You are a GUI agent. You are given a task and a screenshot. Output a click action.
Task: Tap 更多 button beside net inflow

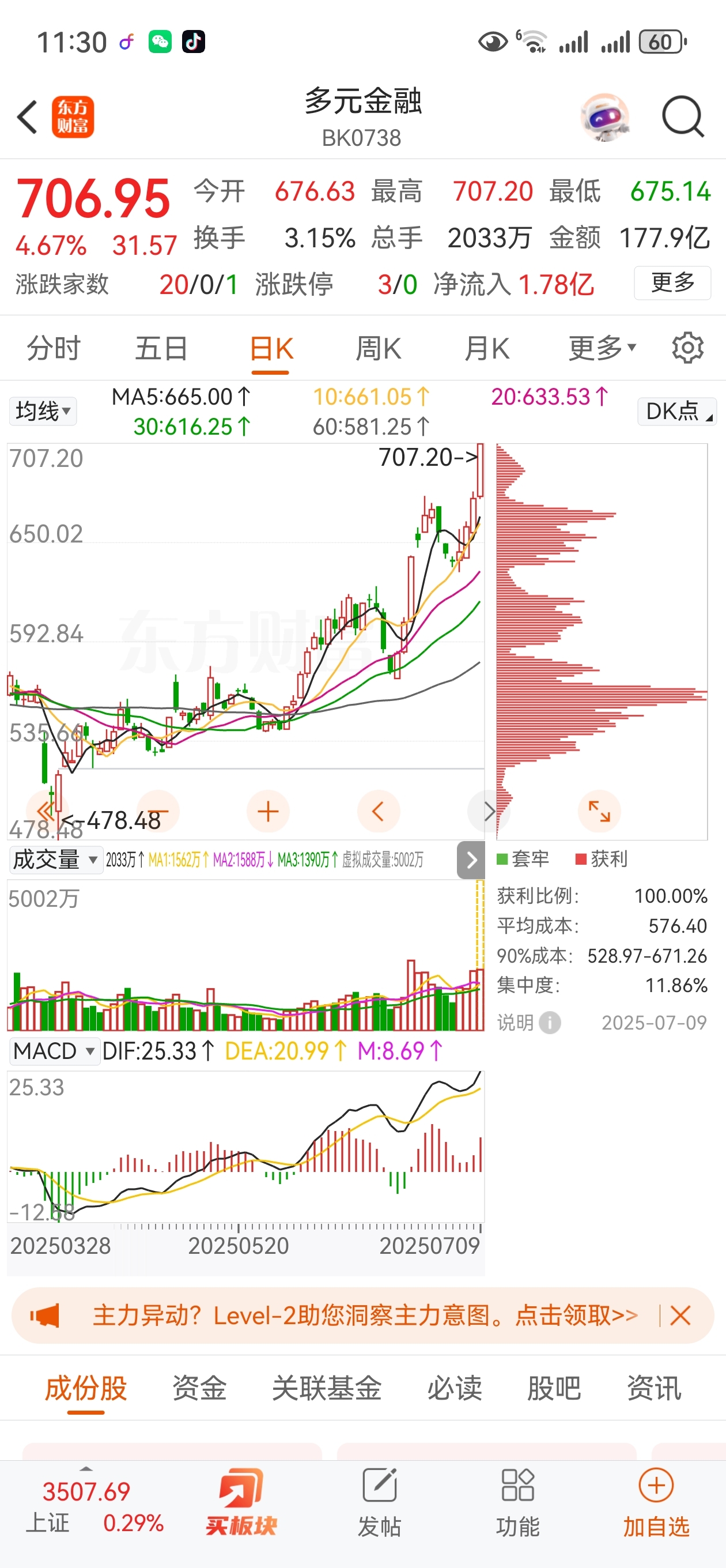[672, 283]
